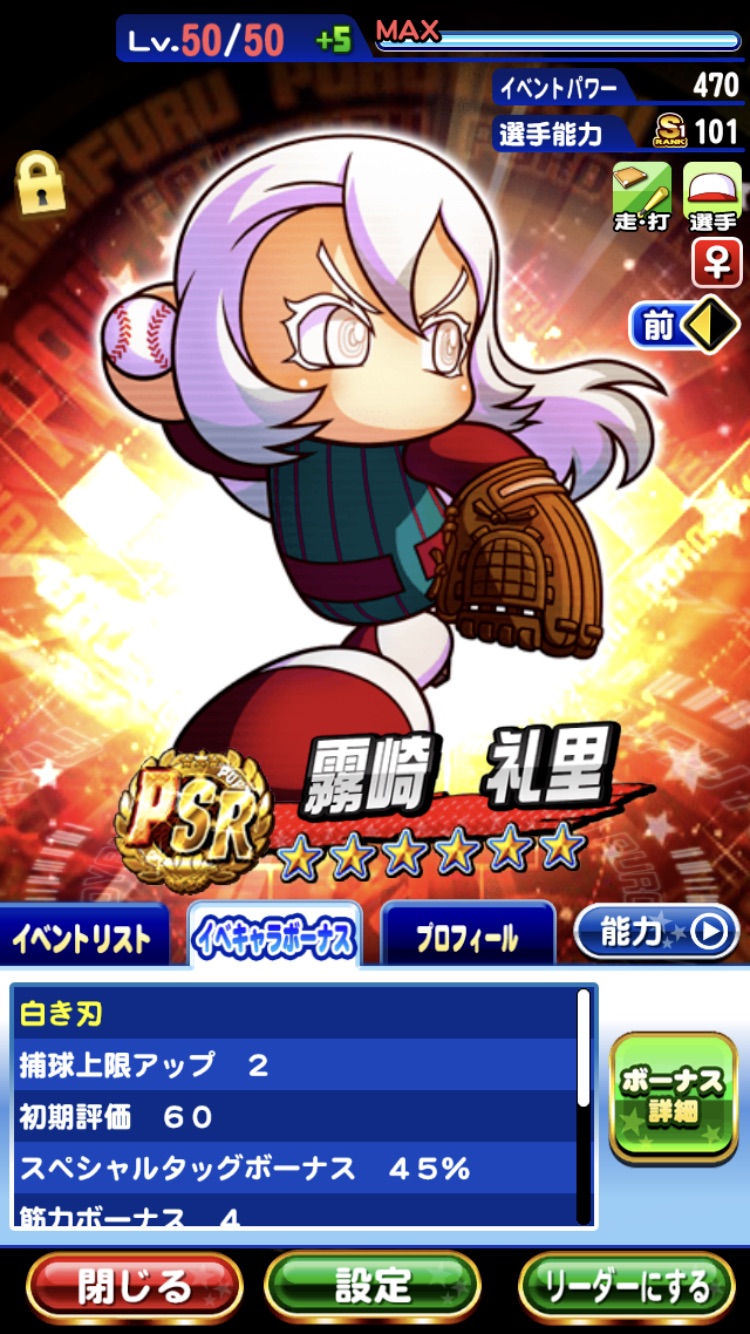Open 設定 settings
The image size is (750, 1334).
click(x=373, y=1287)
